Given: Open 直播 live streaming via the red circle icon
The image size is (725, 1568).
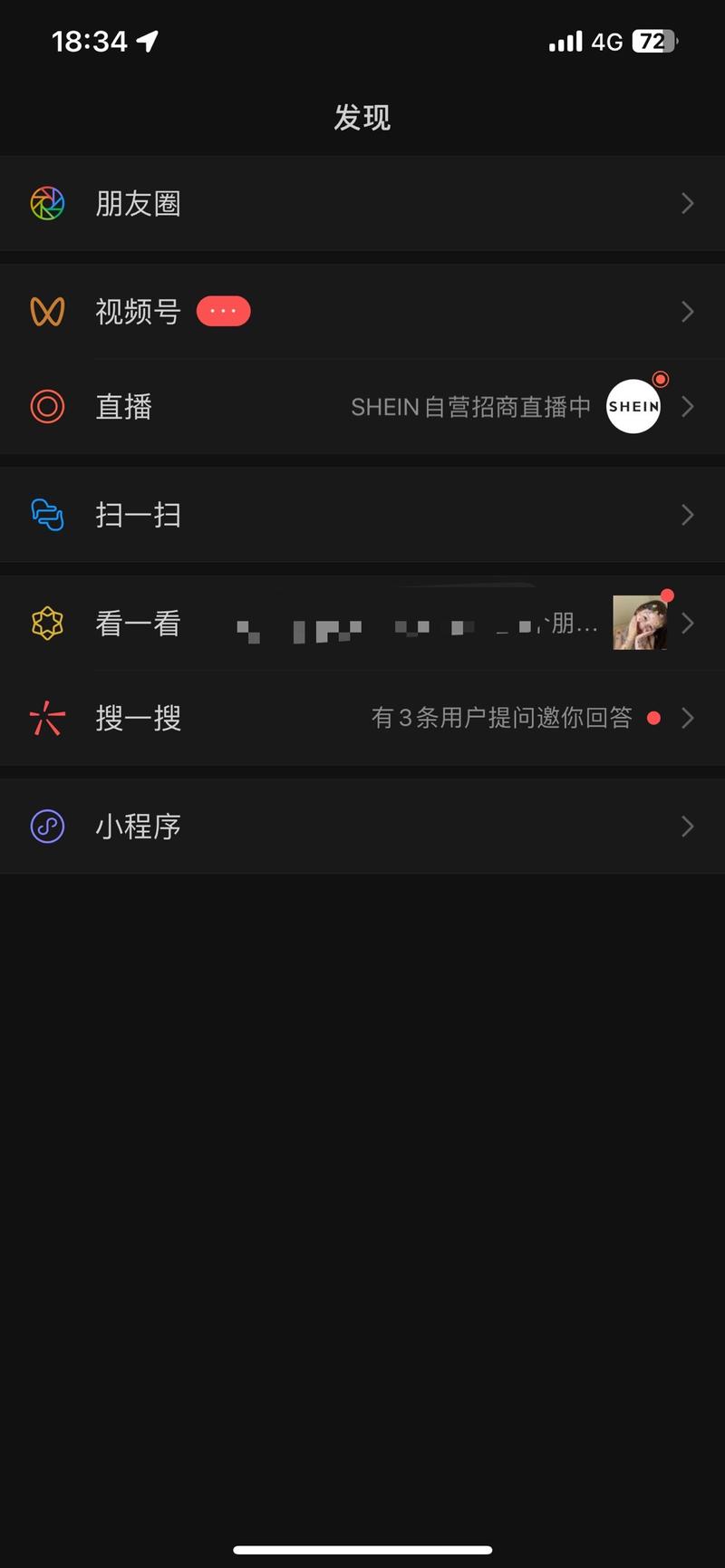Looking at the screenshot, I should [x=47, y=406].
